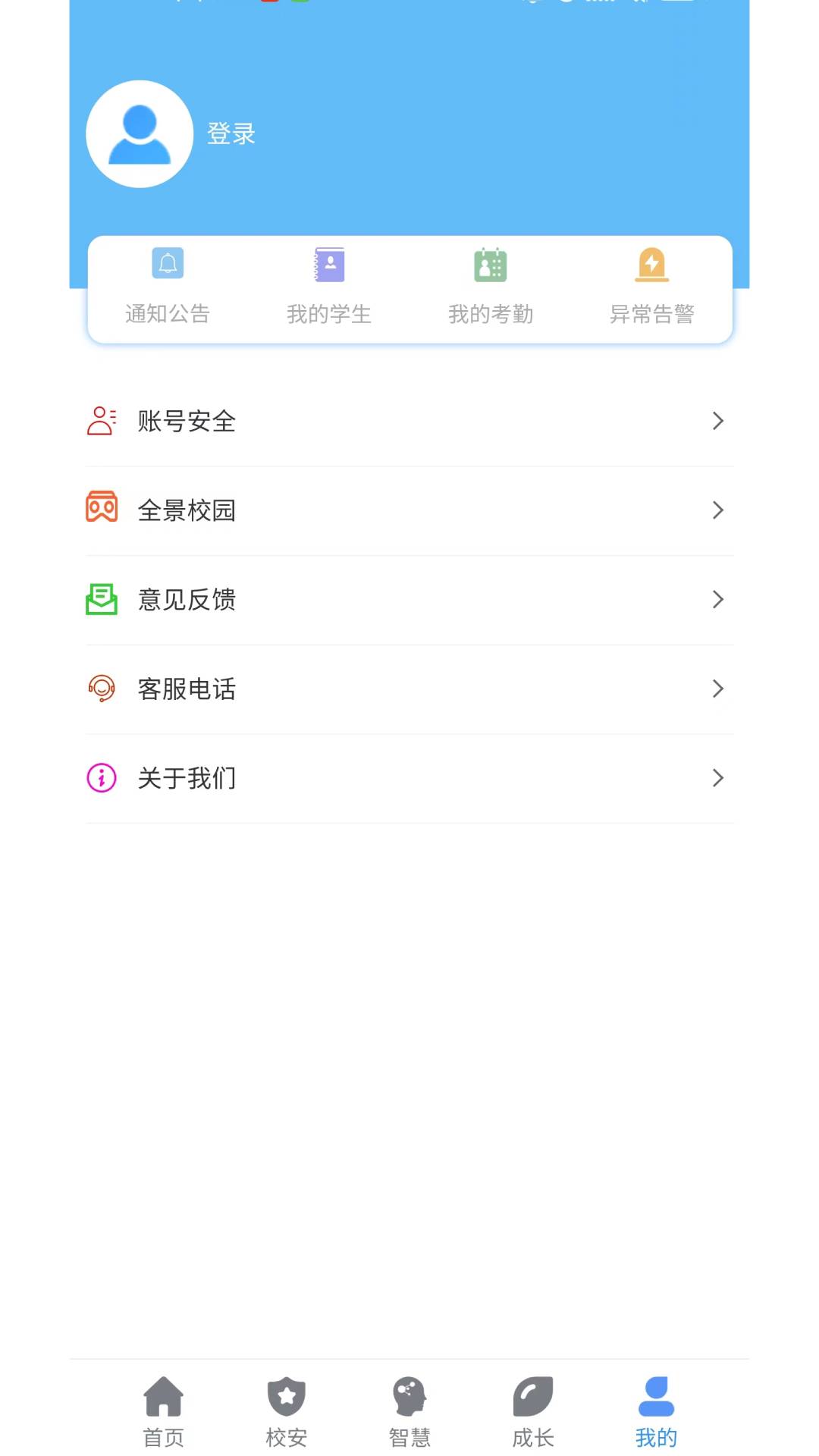
Task: Select 客服电话 row
Action: (409, 689)
